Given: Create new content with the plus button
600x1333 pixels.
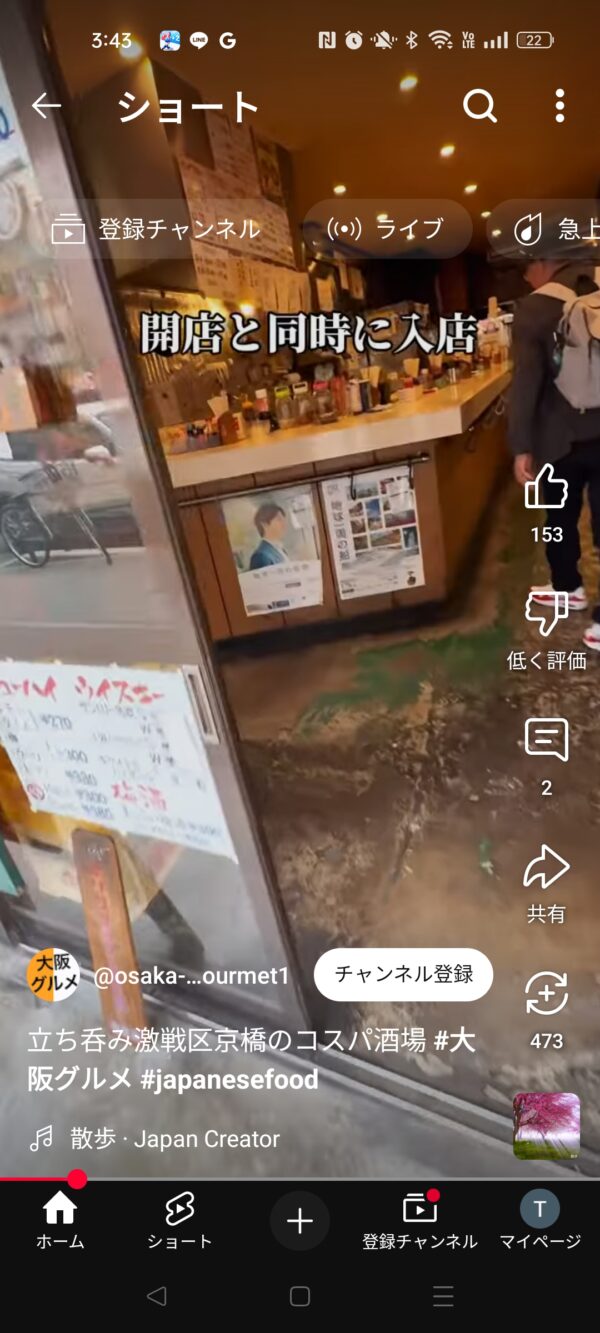Looking at the screenshot, I should click(x=300, y=1221).
